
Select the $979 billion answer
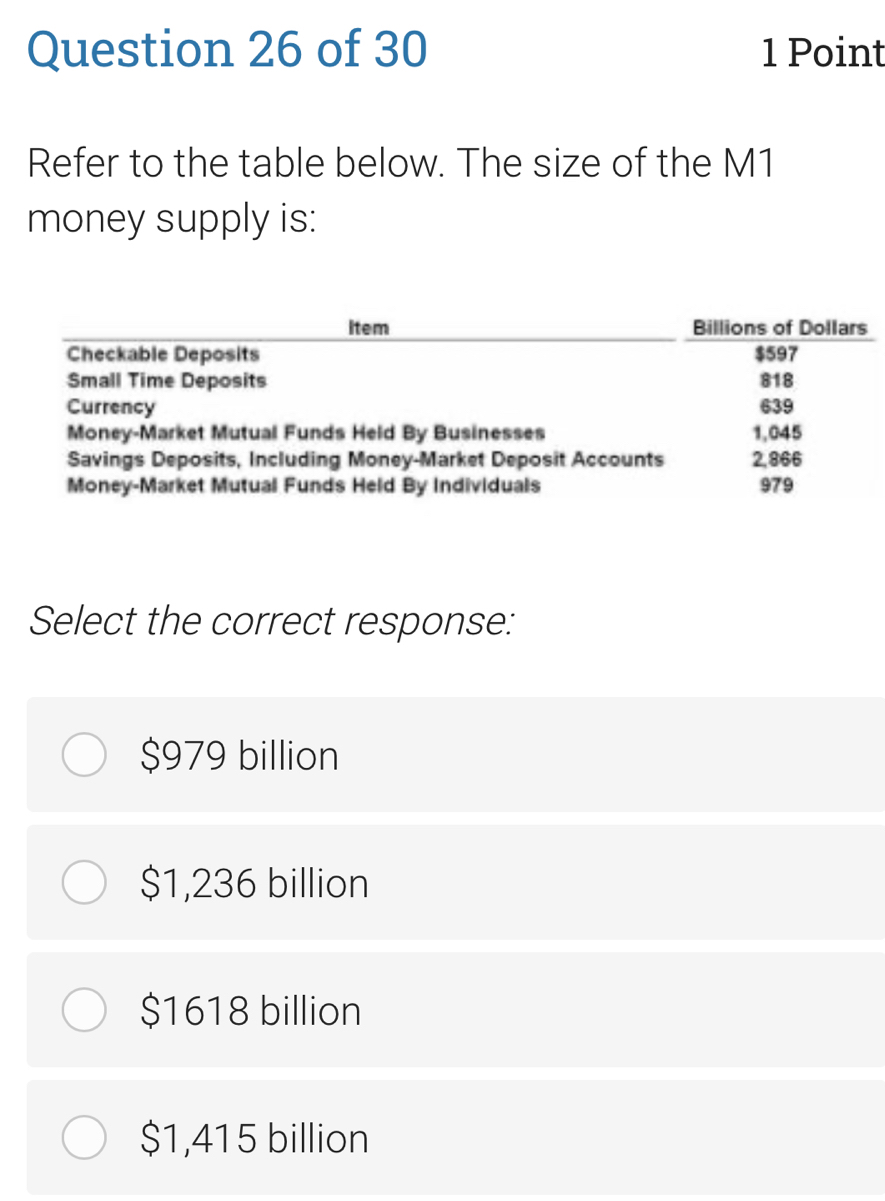tap(85, 756)
